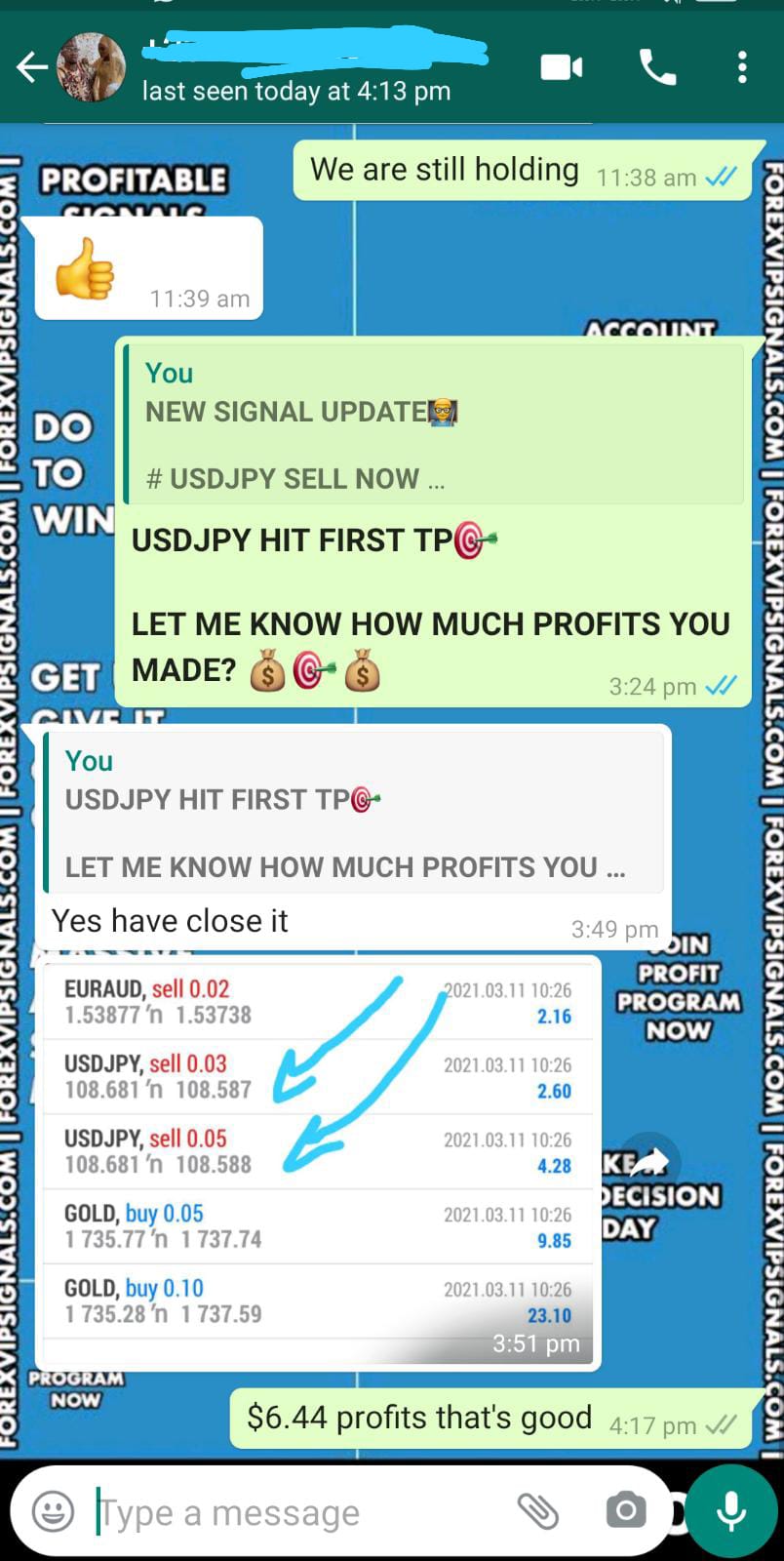Jump to quoted USDJPY HIT FIRST TP message
Screen dimensions: 784x1561
tap(353, 814)
